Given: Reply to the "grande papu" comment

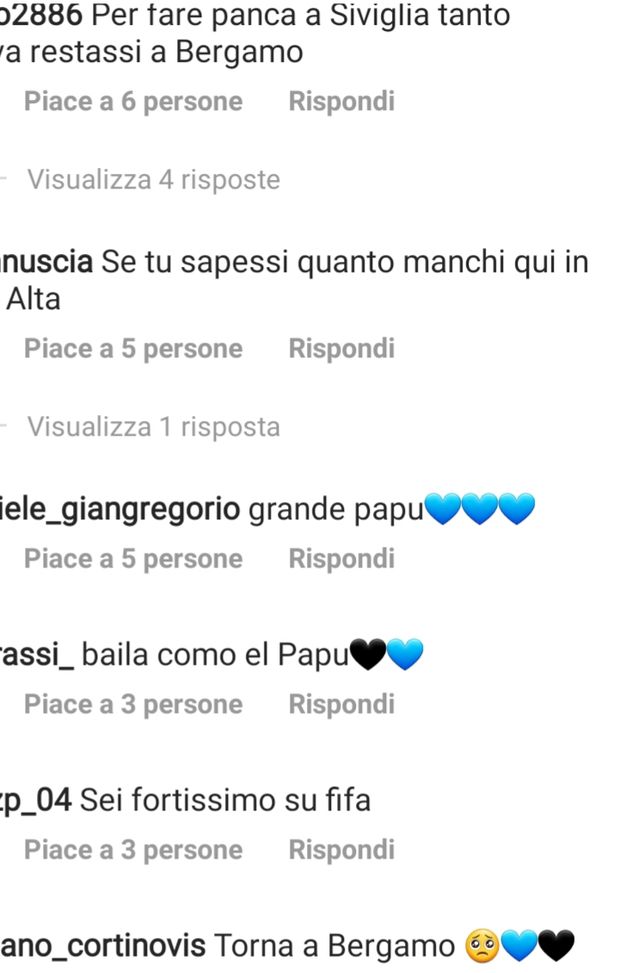Looking at the screenshot, I should pos(341,558).
